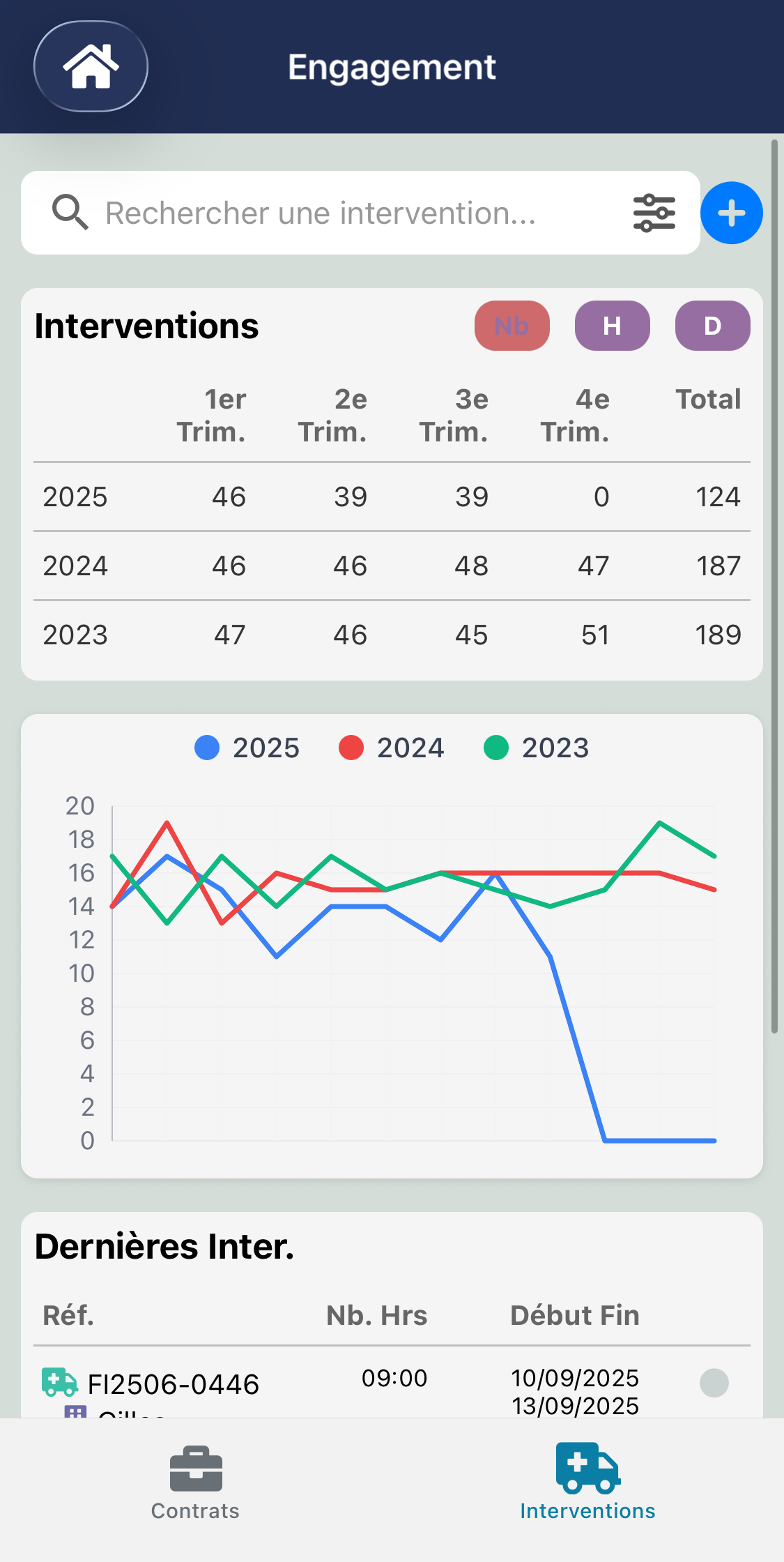The image size is (784, 1562).
Task: Open intervention FI2506-0446
Action: point(173,1384)
